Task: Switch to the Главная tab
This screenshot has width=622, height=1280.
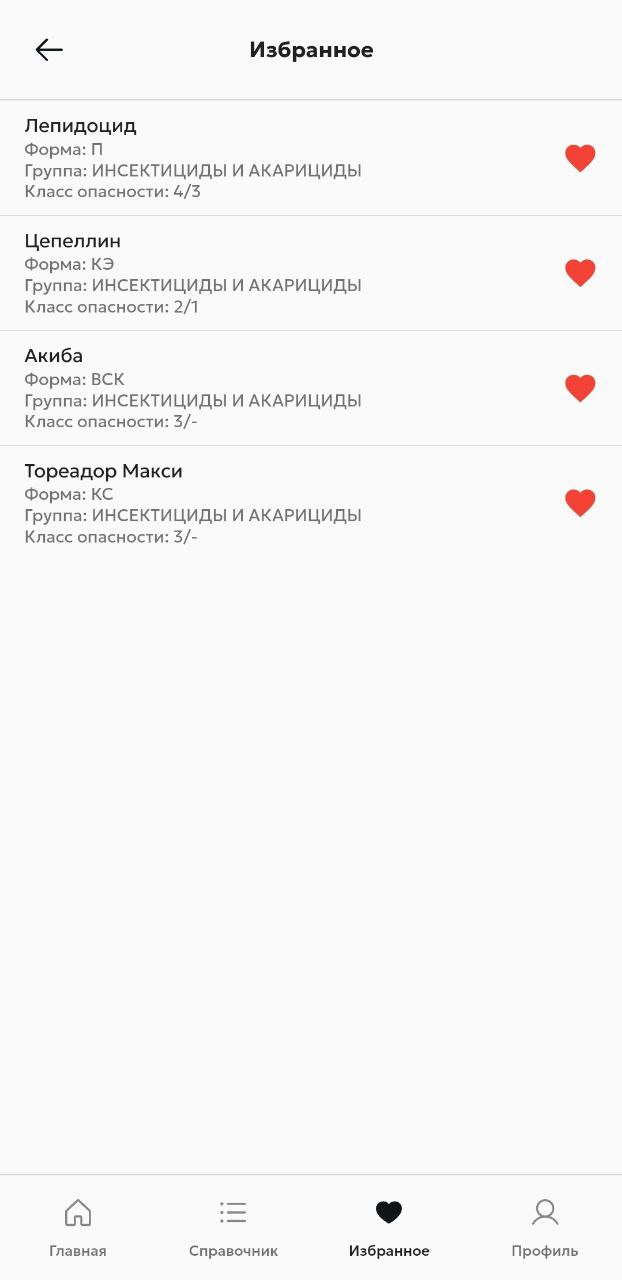Action: [78, 1228]
